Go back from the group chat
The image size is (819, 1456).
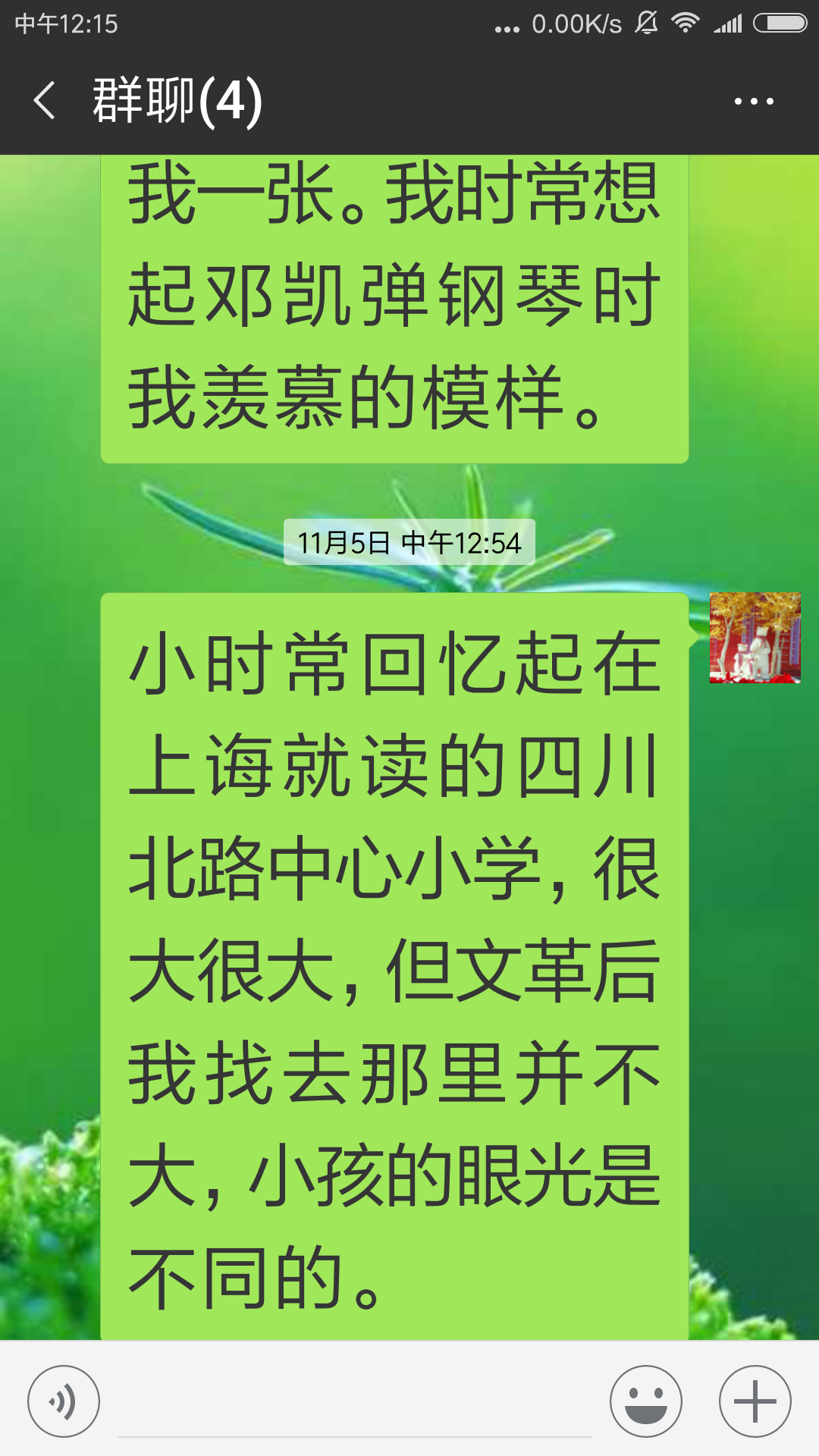point(45,101)
